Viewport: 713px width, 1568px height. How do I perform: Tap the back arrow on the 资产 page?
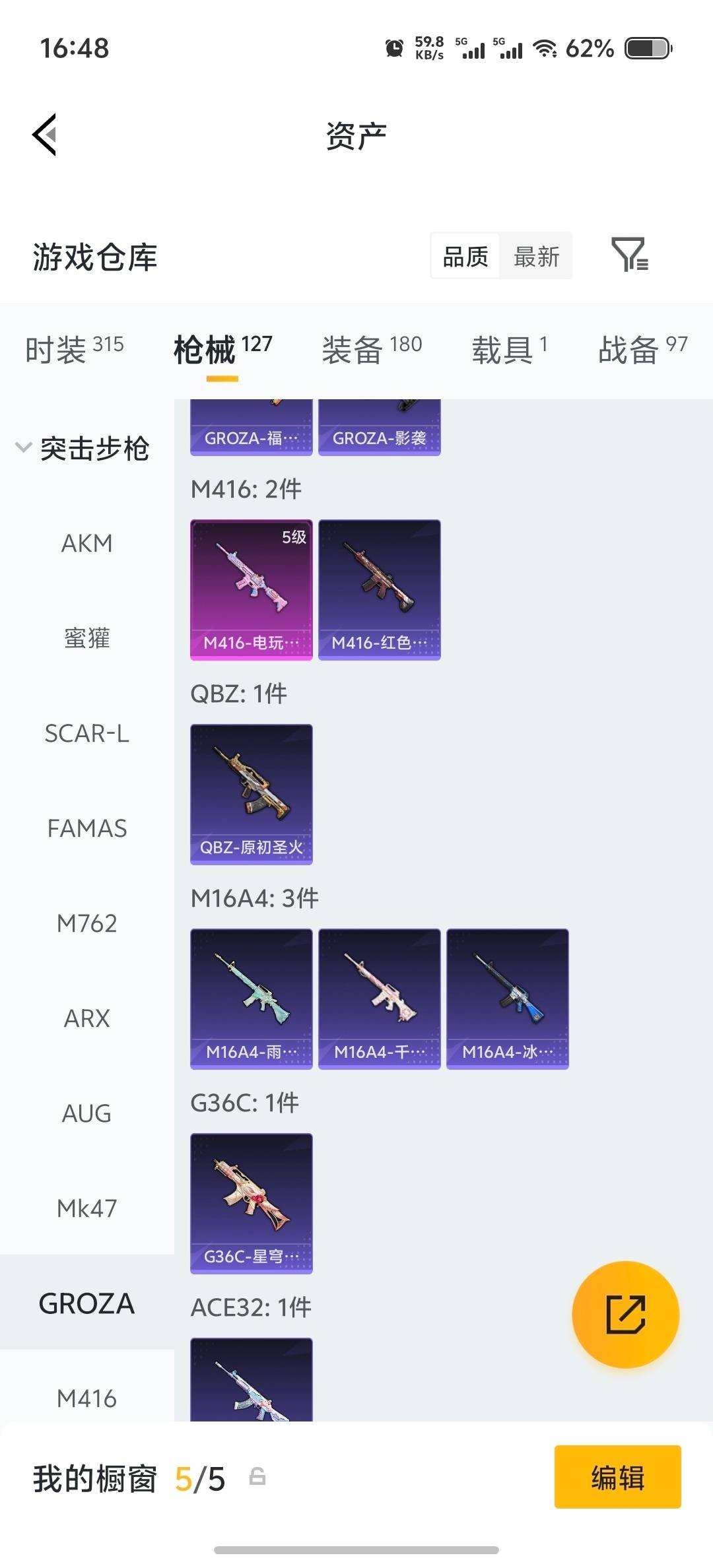(44, 134)
